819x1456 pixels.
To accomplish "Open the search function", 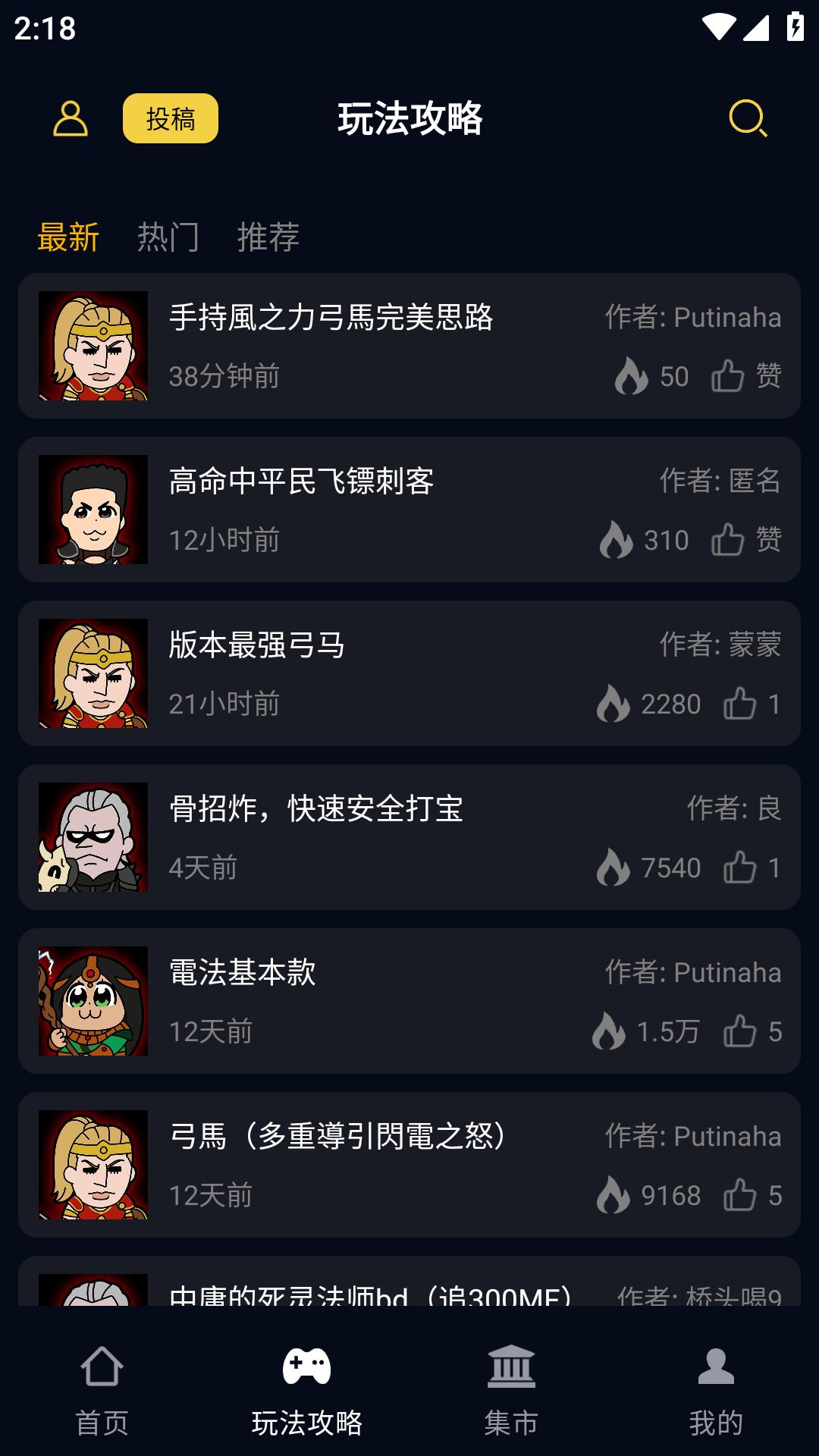I will click(x=747, y=119).
